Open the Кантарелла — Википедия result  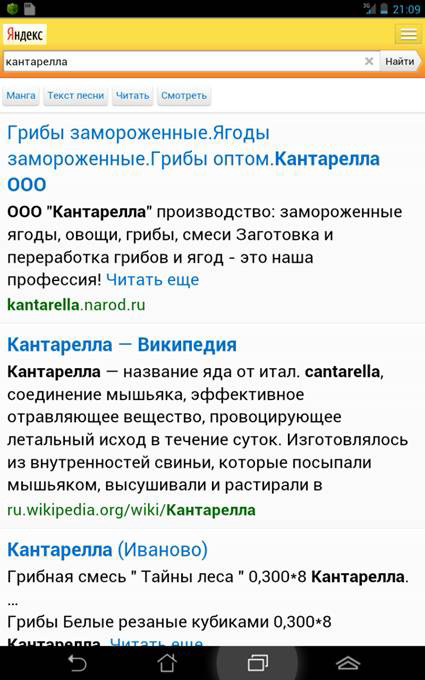coord(122,345)
